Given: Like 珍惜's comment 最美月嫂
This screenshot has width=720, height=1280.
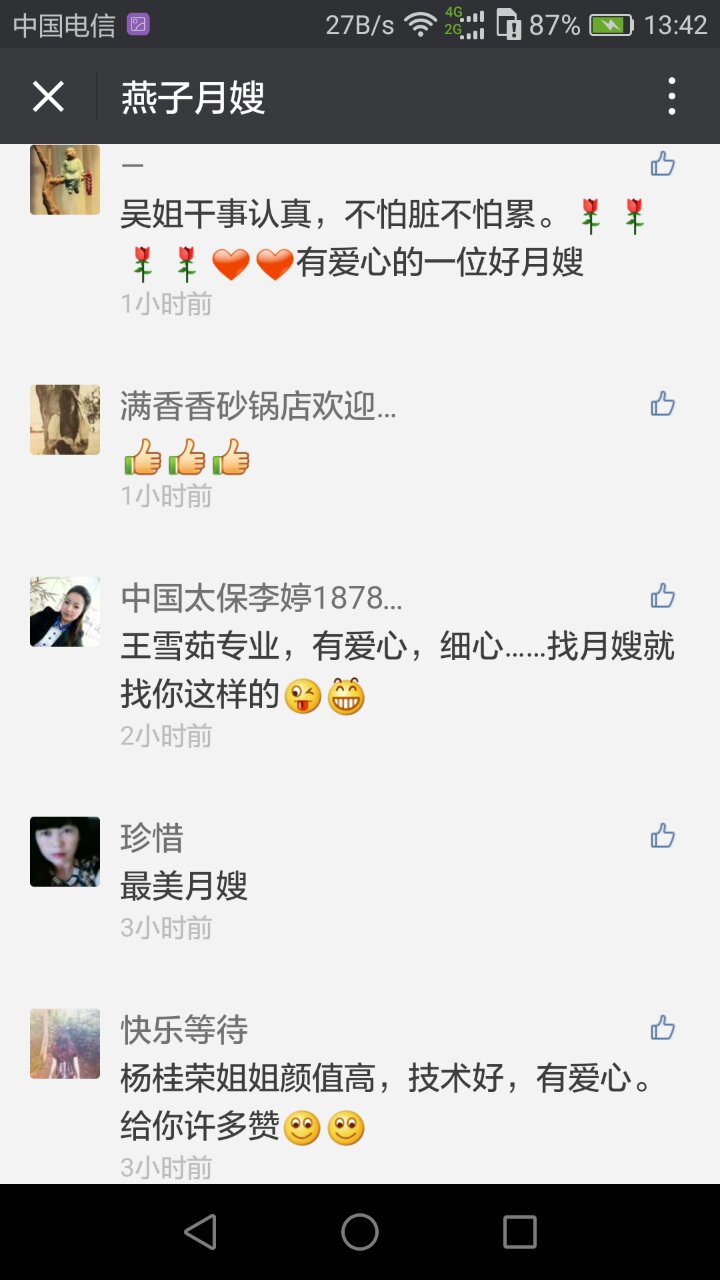Looking at the screenshot, I should (663, 836).
